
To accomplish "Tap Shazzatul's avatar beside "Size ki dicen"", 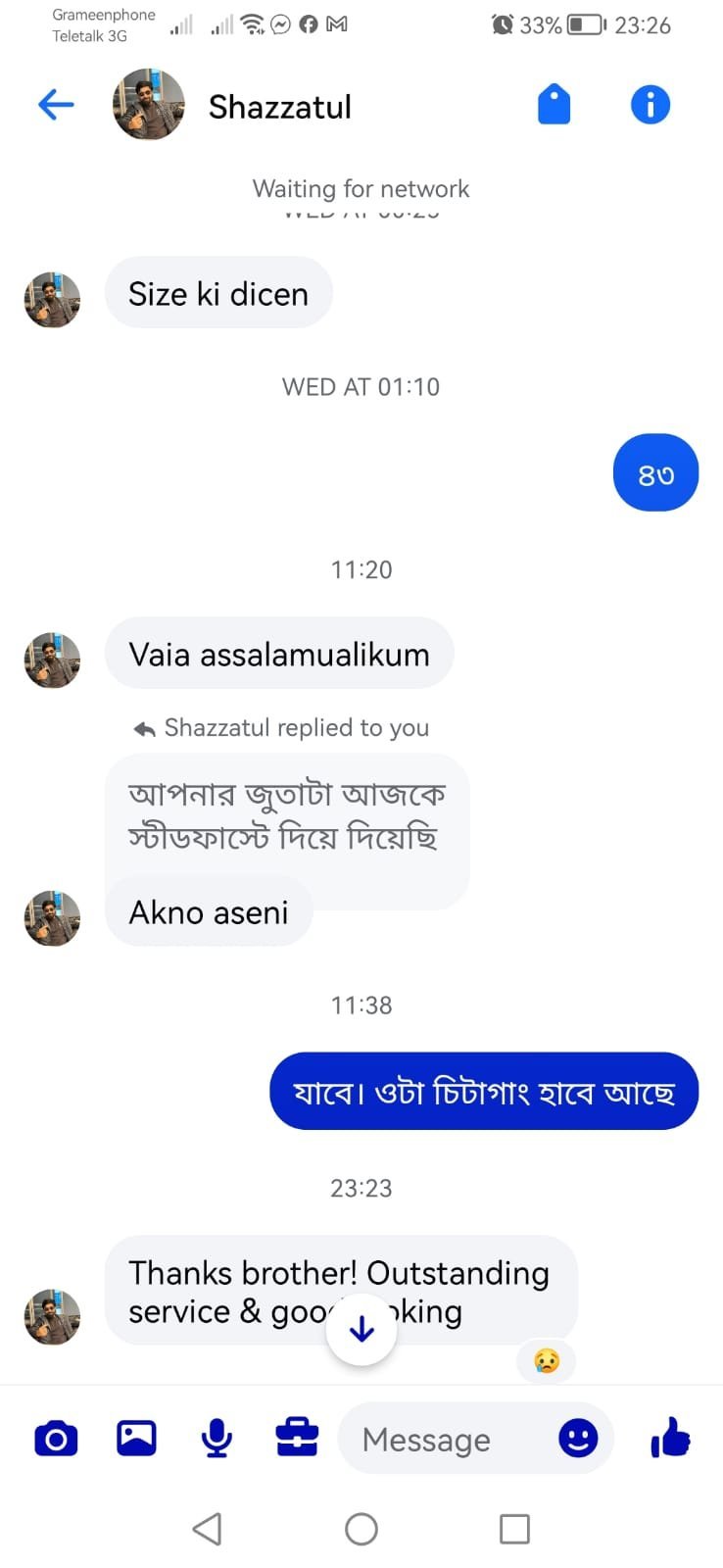I will [x=52, y=299].
